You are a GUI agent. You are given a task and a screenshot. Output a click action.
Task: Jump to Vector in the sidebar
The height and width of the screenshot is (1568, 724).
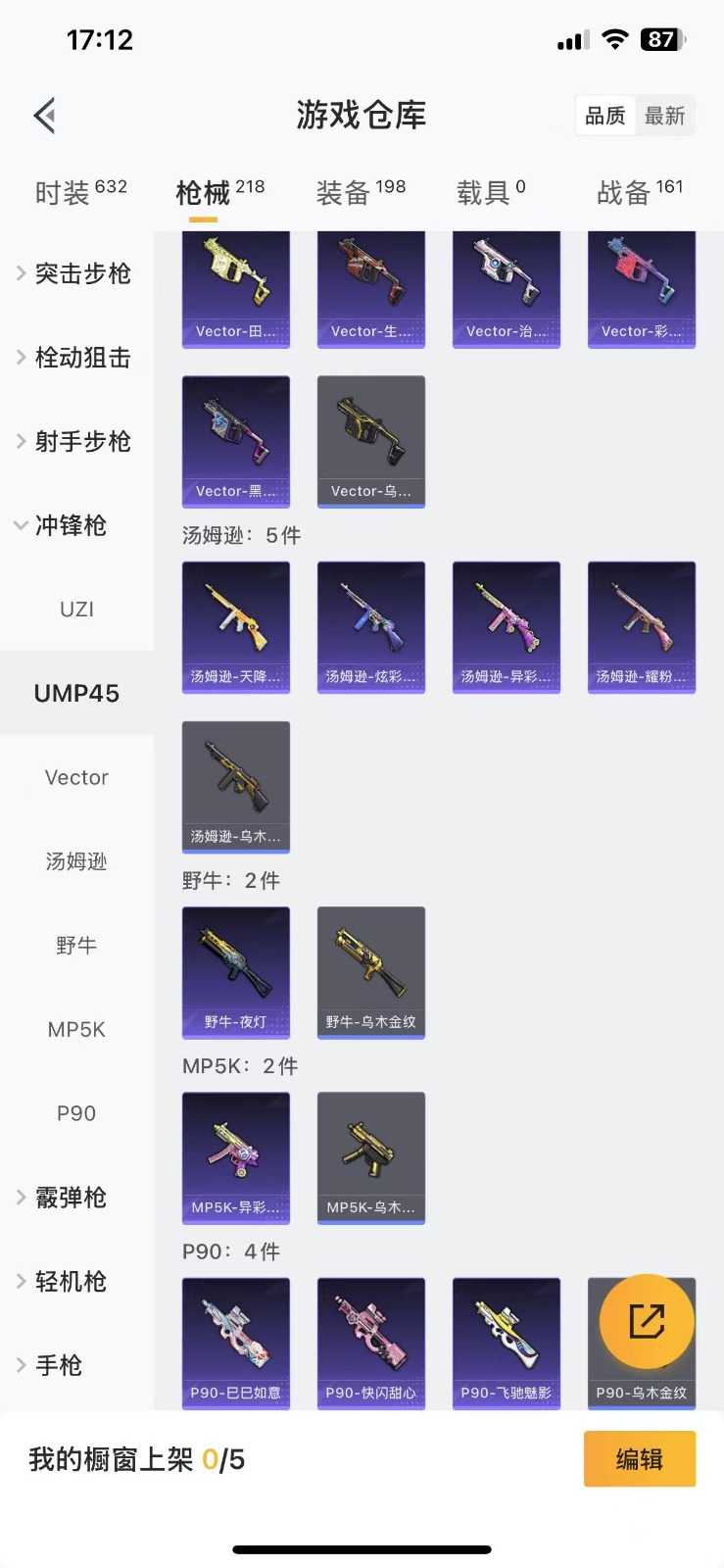tap(76, 777)
